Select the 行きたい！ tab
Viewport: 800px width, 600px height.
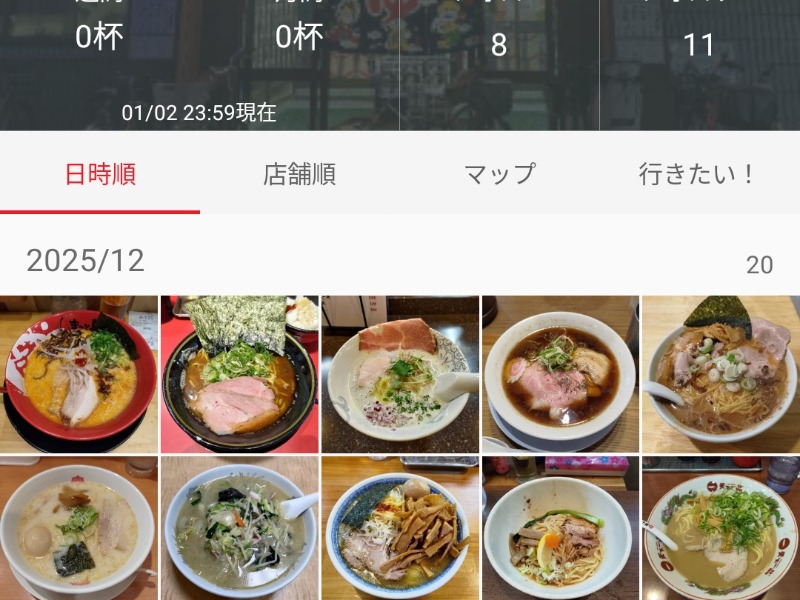click(697, 175)
